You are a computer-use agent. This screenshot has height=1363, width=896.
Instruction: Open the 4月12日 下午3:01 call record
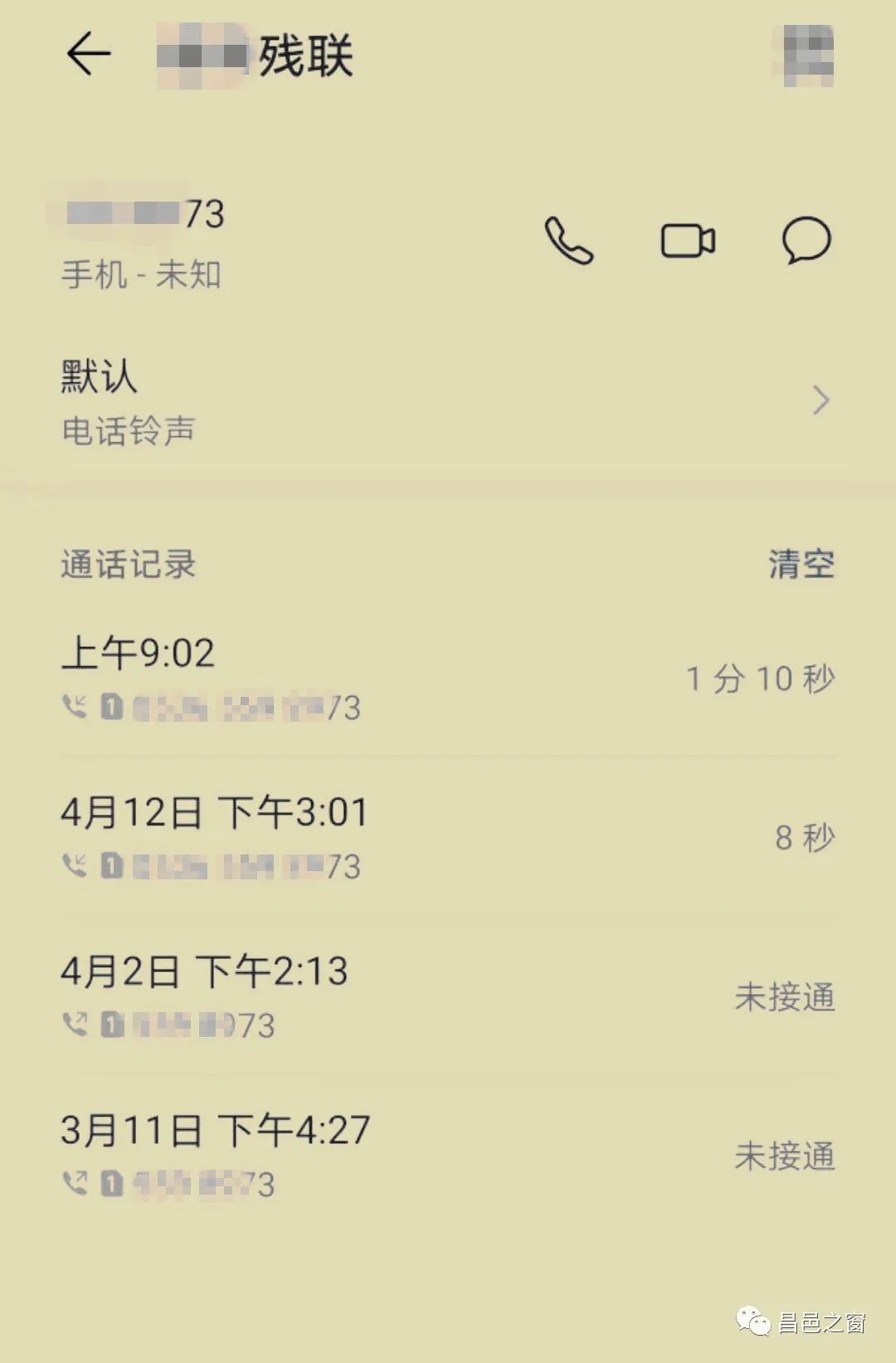[x=448, y=837]
